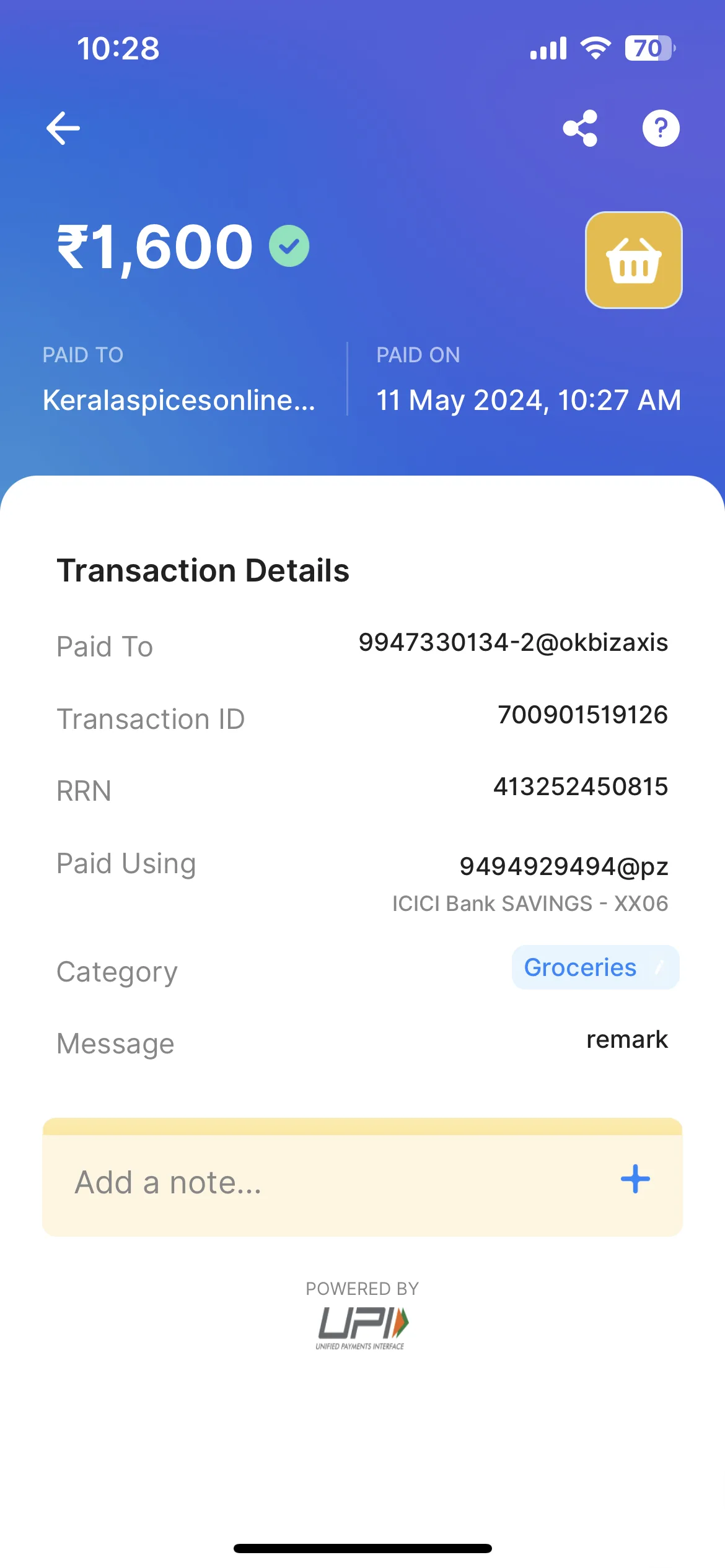Edit the Groceries category chip
Viewport: 725px width, 1568px height.
[x=595, y=967]
